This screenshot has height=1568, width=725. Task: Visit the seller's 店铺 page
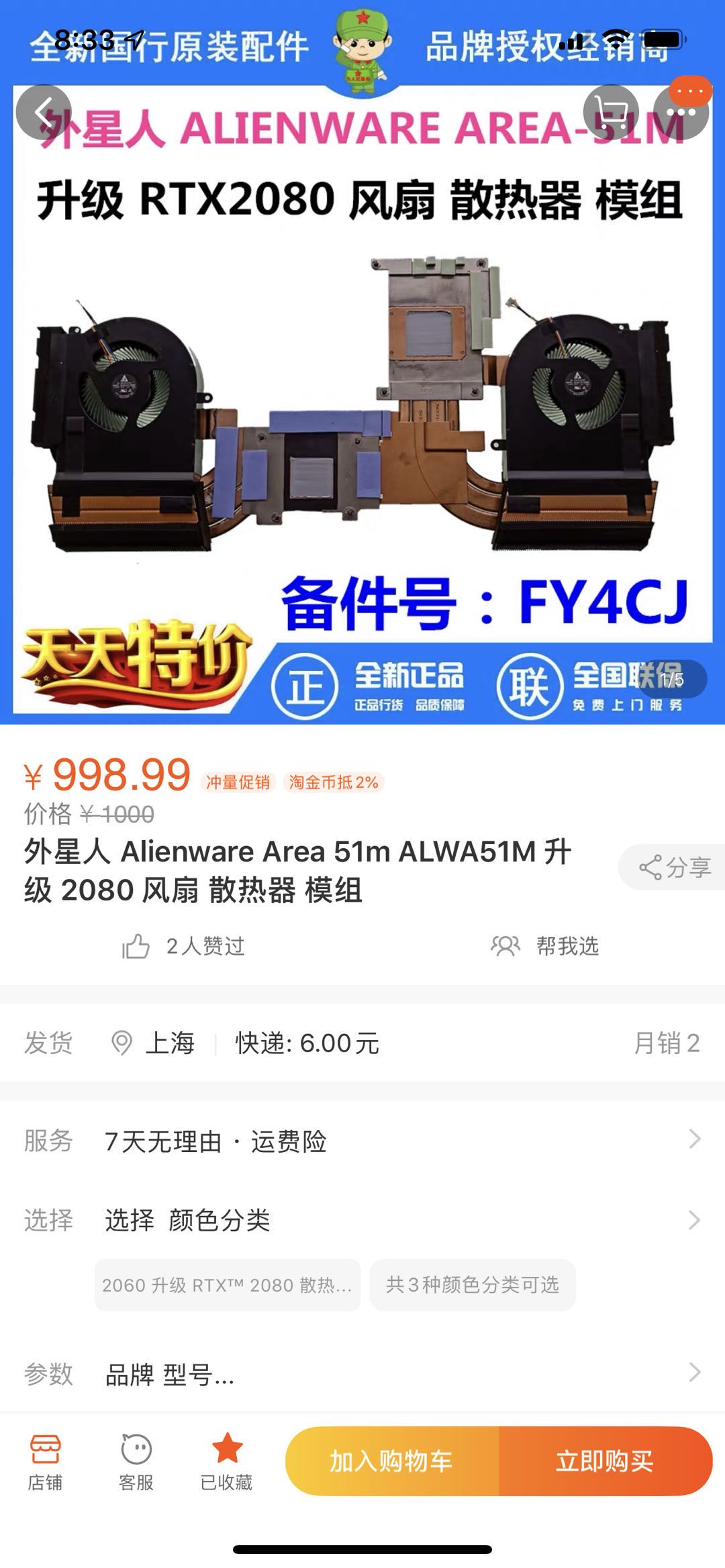tap(45, 1463)
